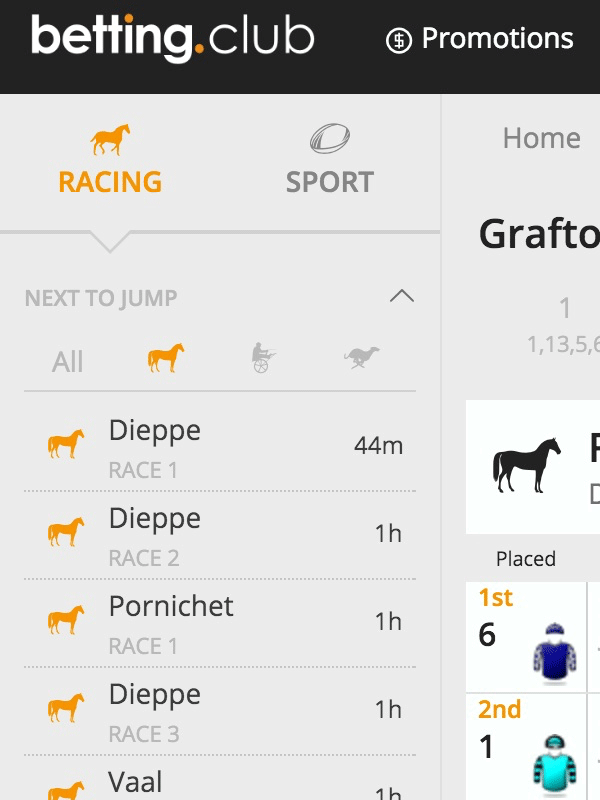This screenshot has height=800, width=600.
Task: Filter by horse racing icon
Action: (x=166, y=358)
